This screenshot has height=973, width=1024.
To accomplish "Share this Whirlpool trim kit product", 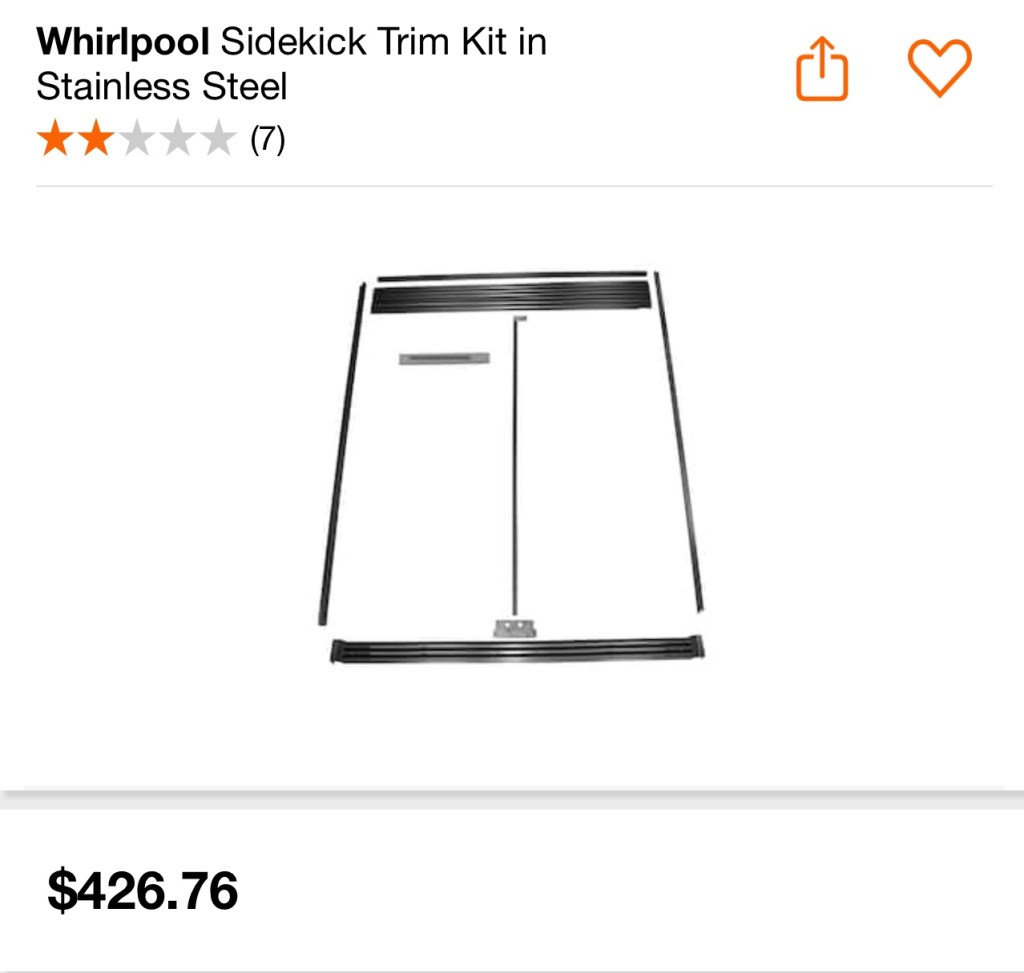I will 822,69.
